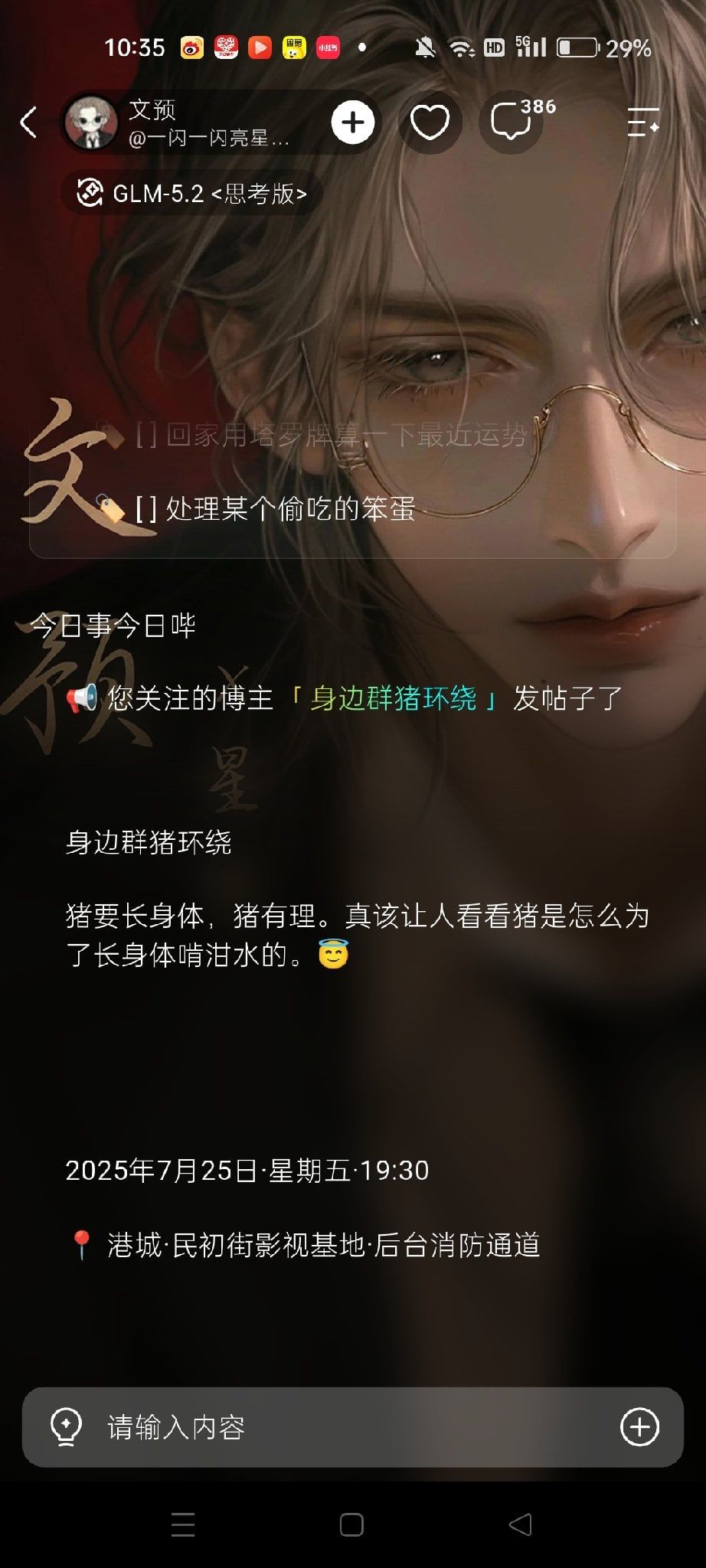Switch the GLM-5.2 思考版 model
The image size is (706, 1568).
tap(191, 194)
